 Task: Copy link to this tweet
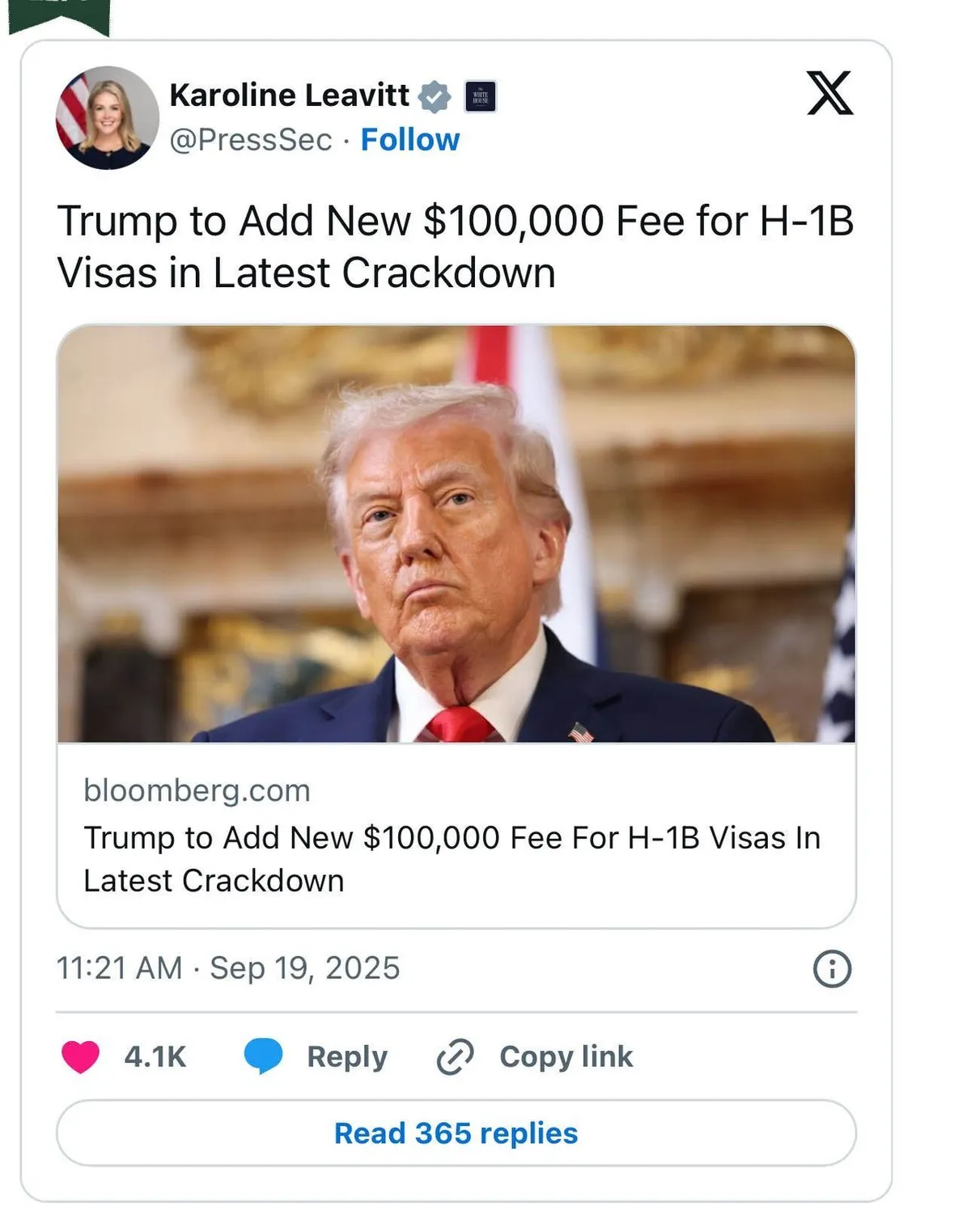tap(536, 1056)
